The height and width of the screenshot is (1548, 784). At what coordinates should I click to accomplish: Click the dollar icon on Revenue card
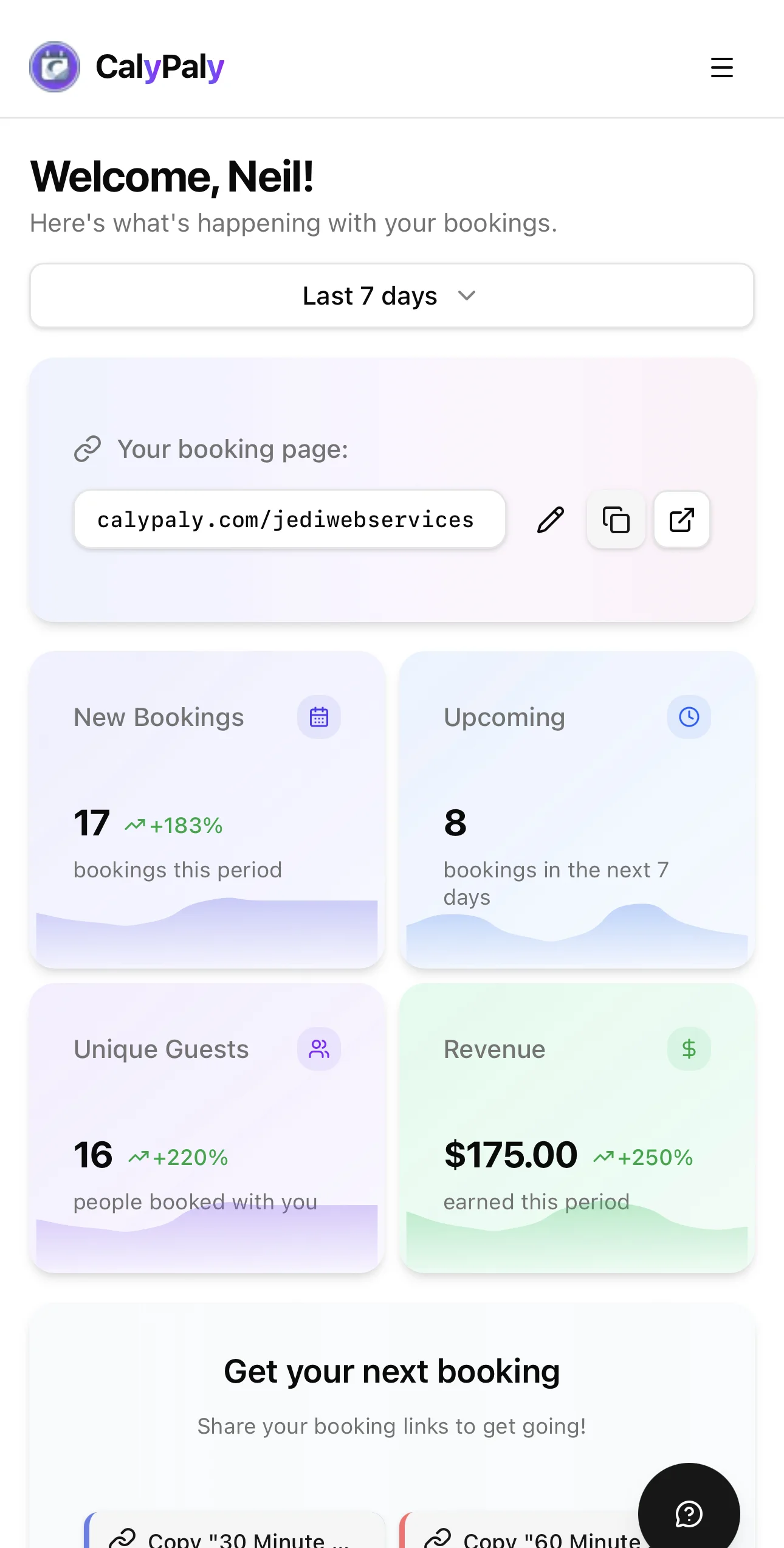(689, 1048)
